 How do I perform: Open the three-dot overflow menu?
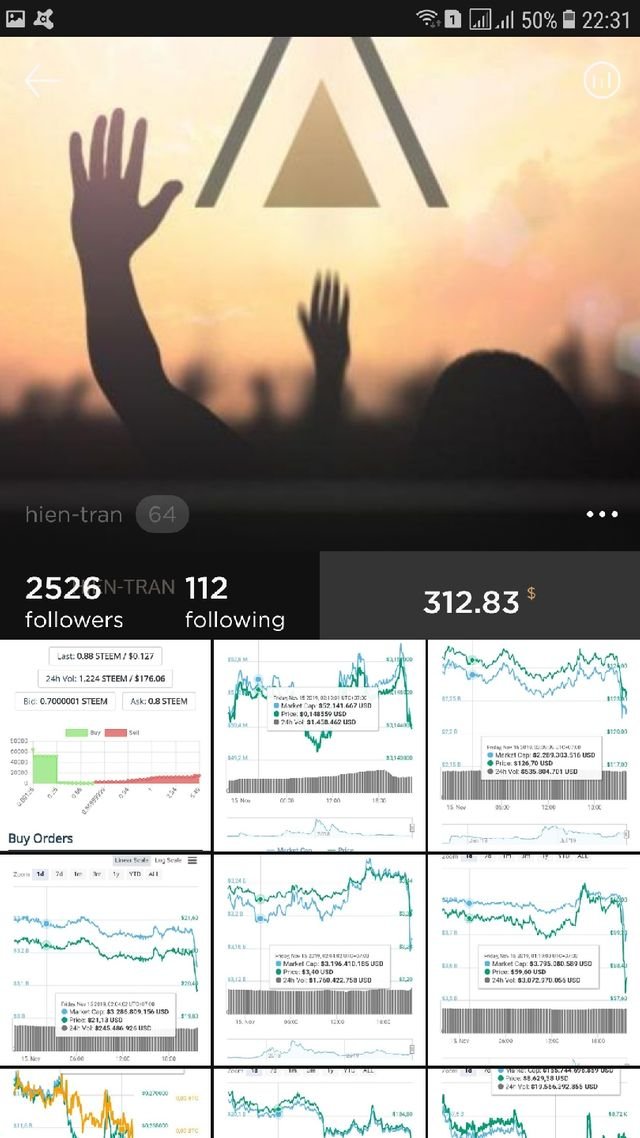pos(602,514)
